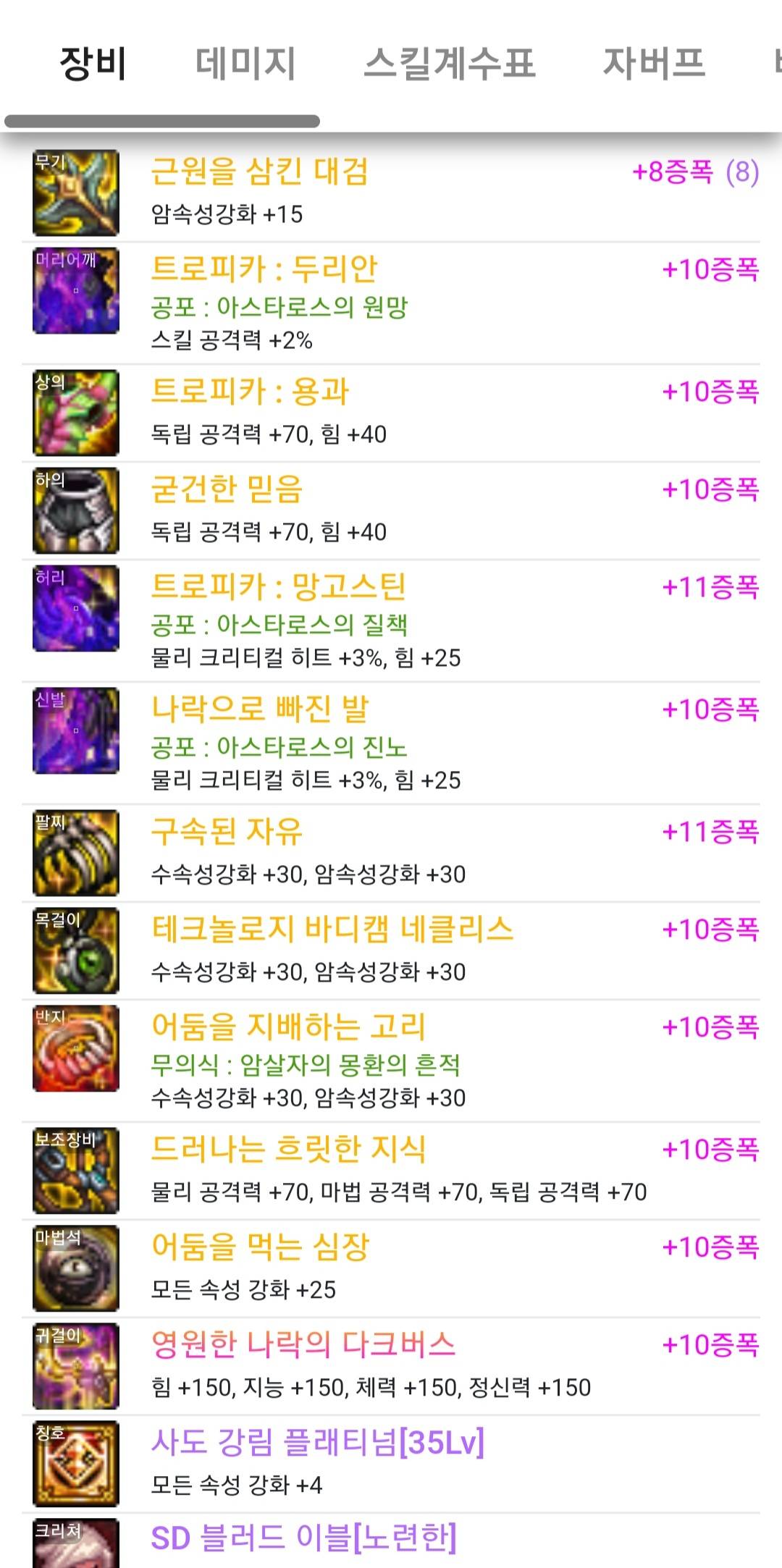Select the 장비 tab
Screen dimensions: 782x1568
pos(93,63)
